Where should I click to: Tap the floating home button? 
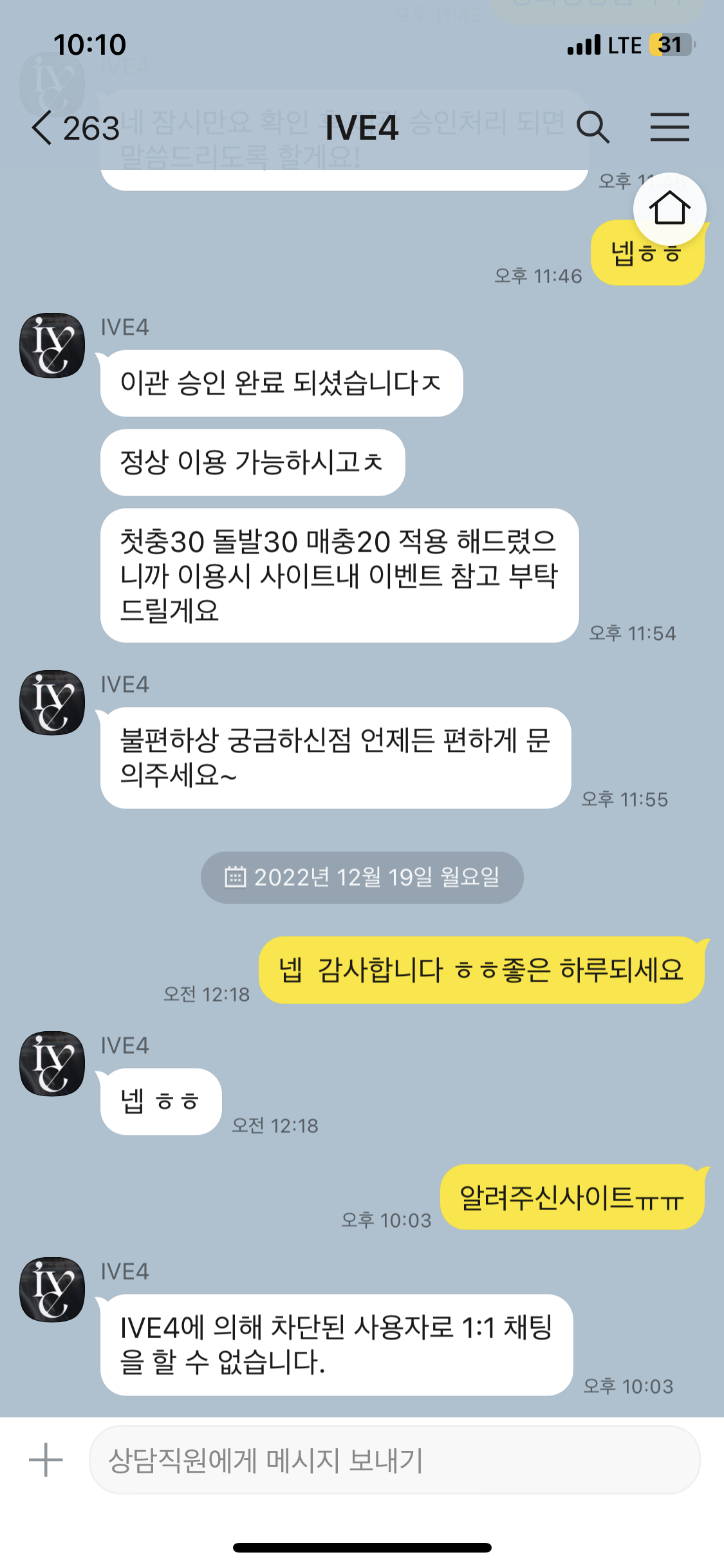pos(669,209)
